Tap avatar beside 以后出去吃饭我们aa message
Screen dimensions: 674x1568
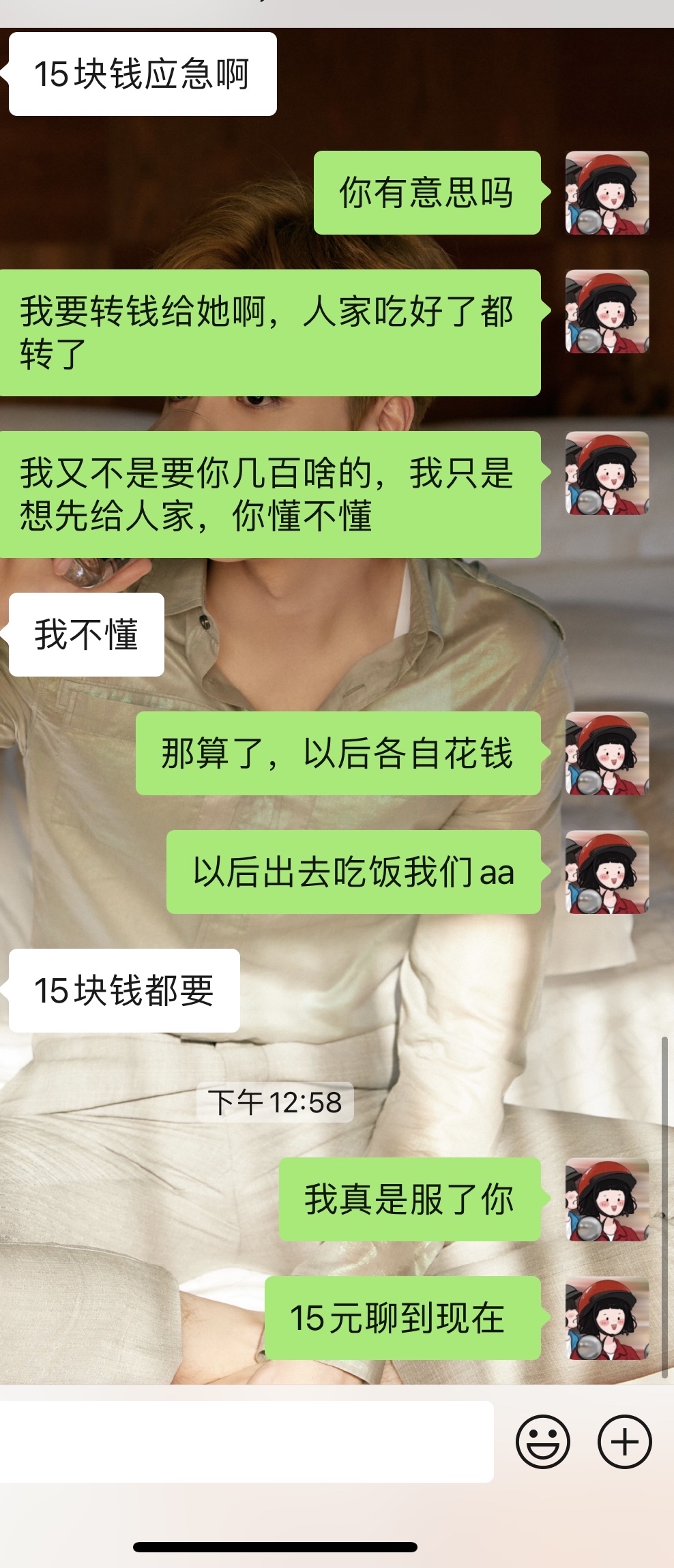click(x=606, y=872)
